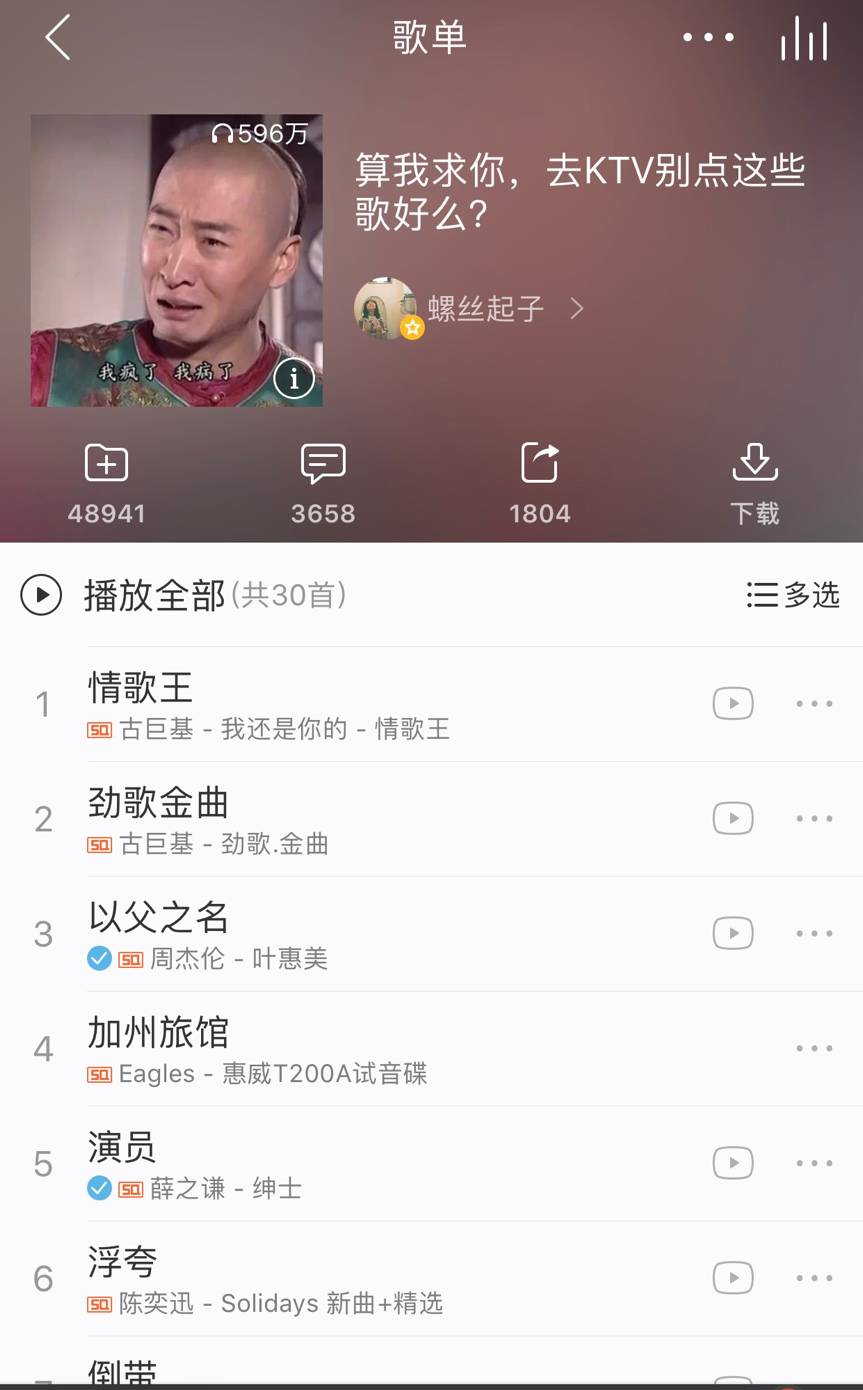Watch the video for 演员
863x1390 pixels.
(x=733, y=1164)
